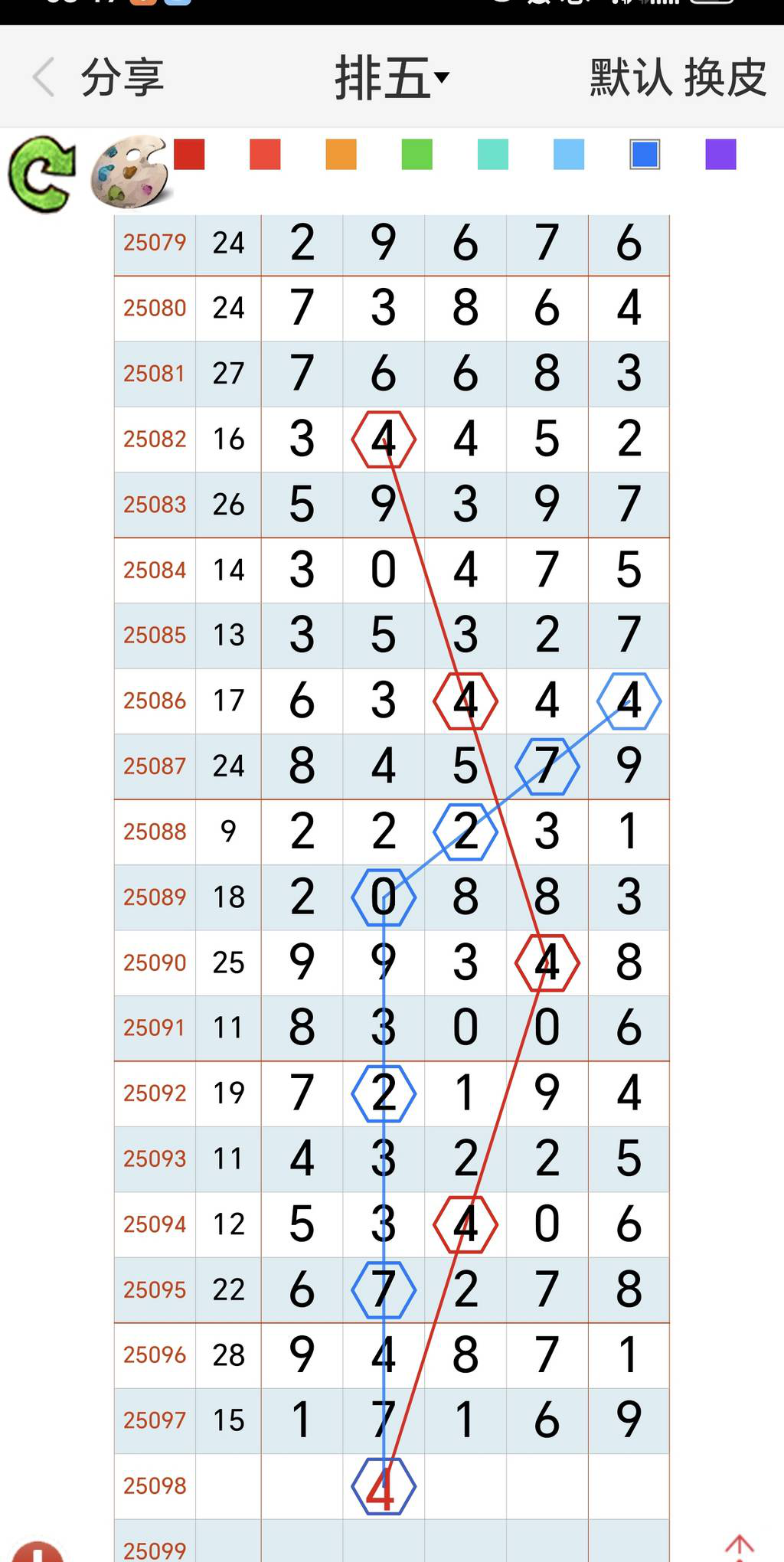Choose the dark blue color swatch
The height and width of the screenshot is (1562, 784).
[645, 154]
